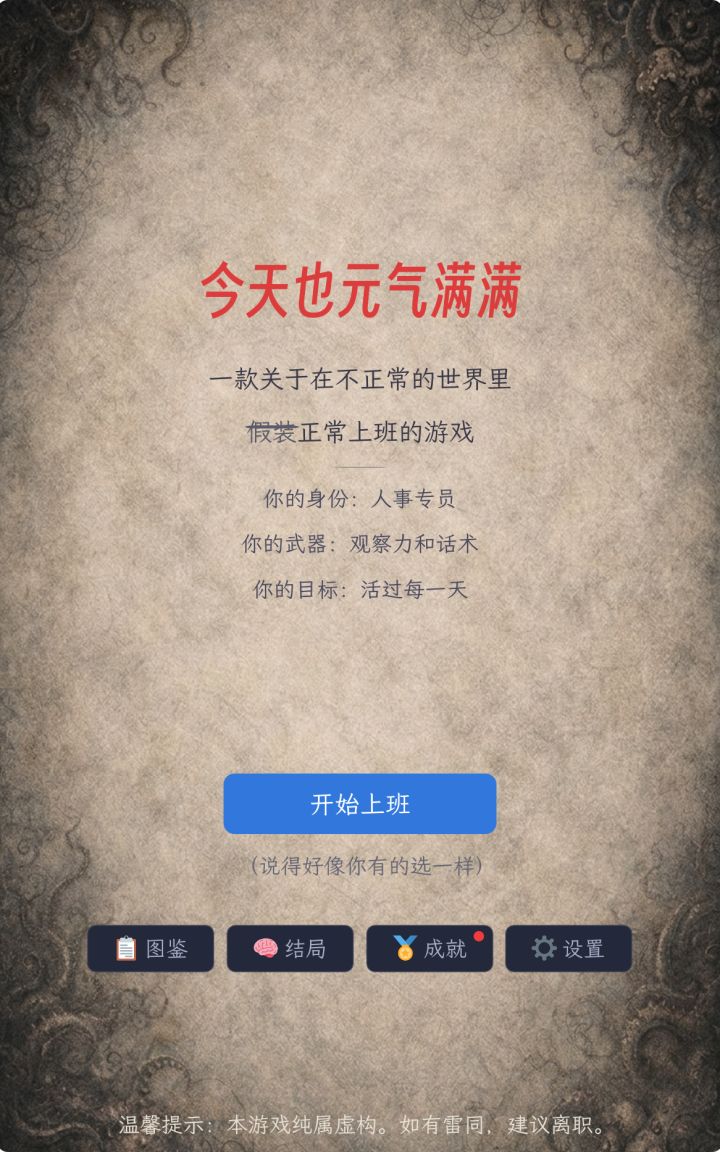This screenshot has width=720, height=1152.
Task: Click the 设置 settings button
Action: (x=567, y=948)
